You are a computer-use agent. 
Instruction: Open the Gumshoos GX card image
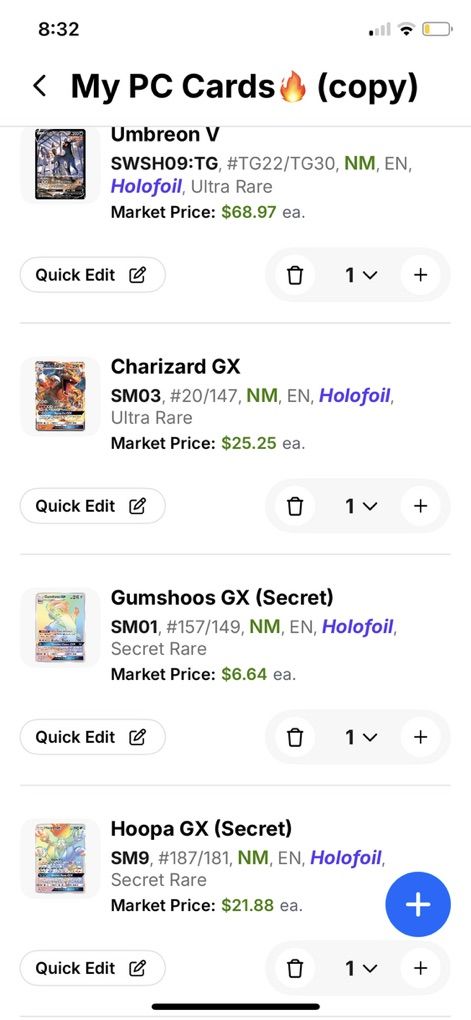[x=60, y=627]
